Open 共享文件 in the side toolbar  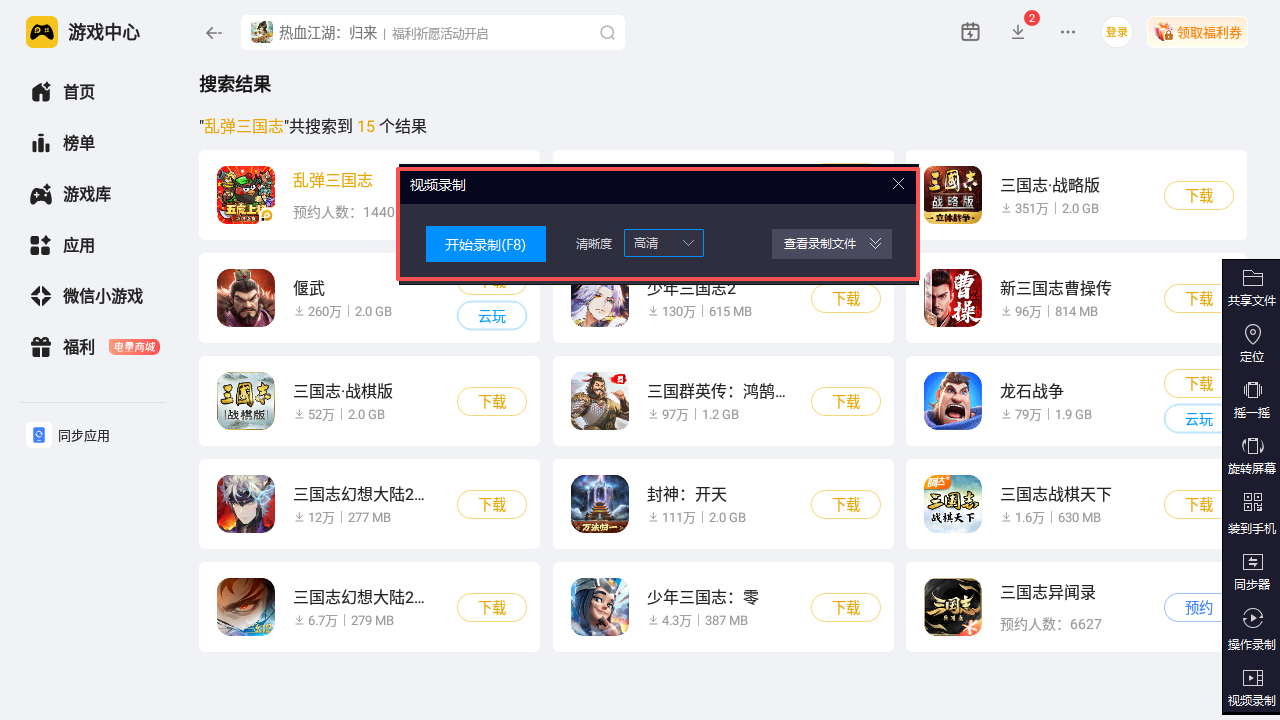[1252, 287]
